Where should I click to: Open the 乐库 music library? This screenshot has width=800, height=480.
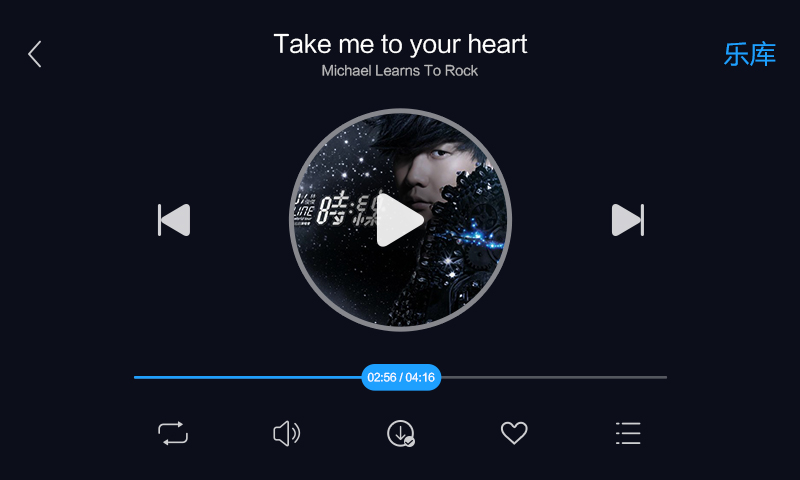(749, 54)
